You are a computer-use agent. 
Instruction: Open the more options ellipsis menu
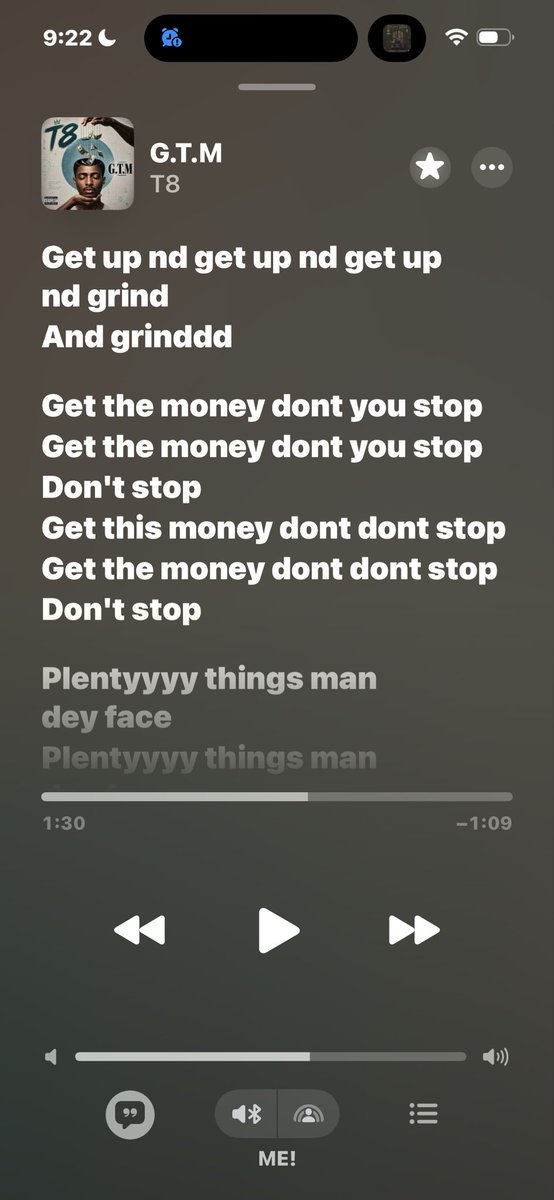point(491,167)
